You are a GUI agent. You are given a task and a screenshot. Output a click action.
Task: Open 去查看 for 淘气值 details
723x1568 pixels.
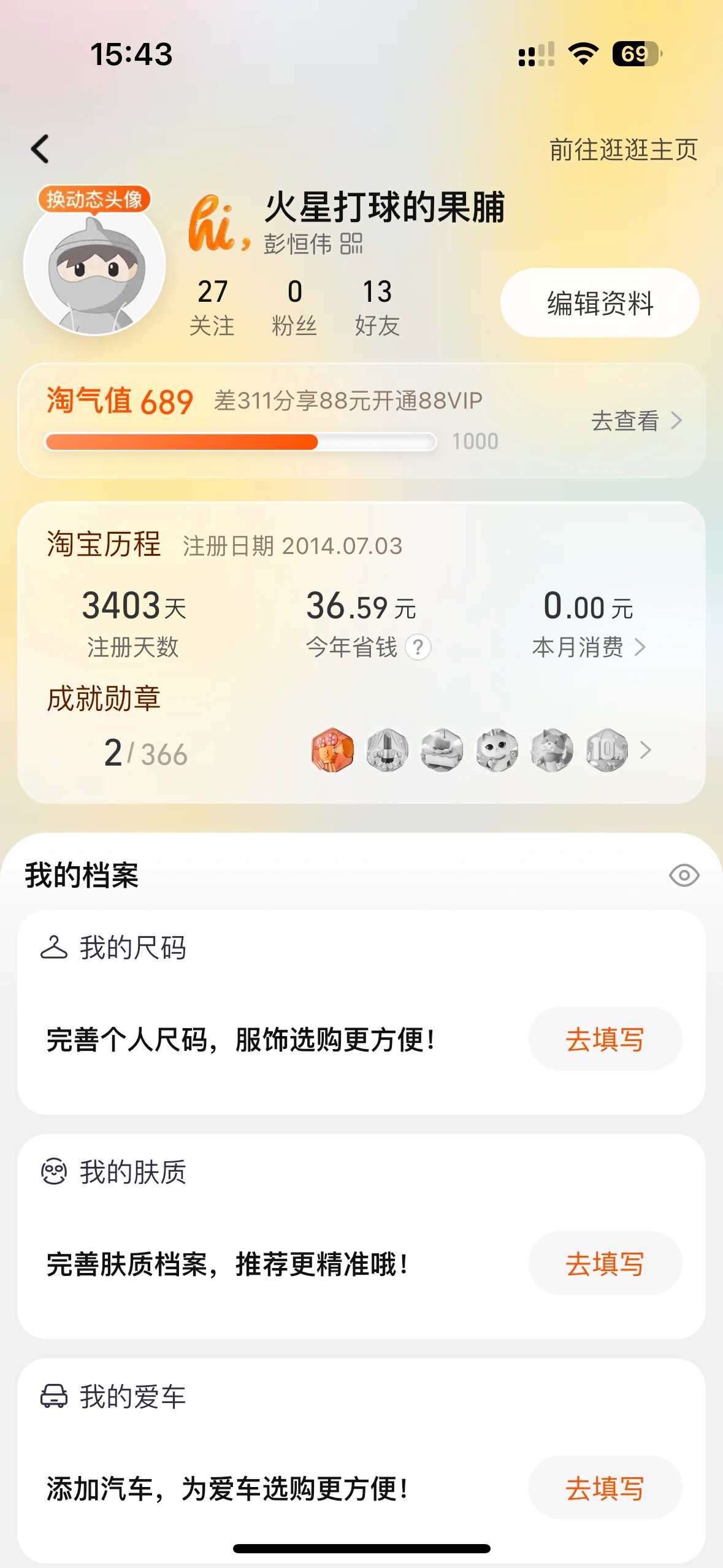636,421
